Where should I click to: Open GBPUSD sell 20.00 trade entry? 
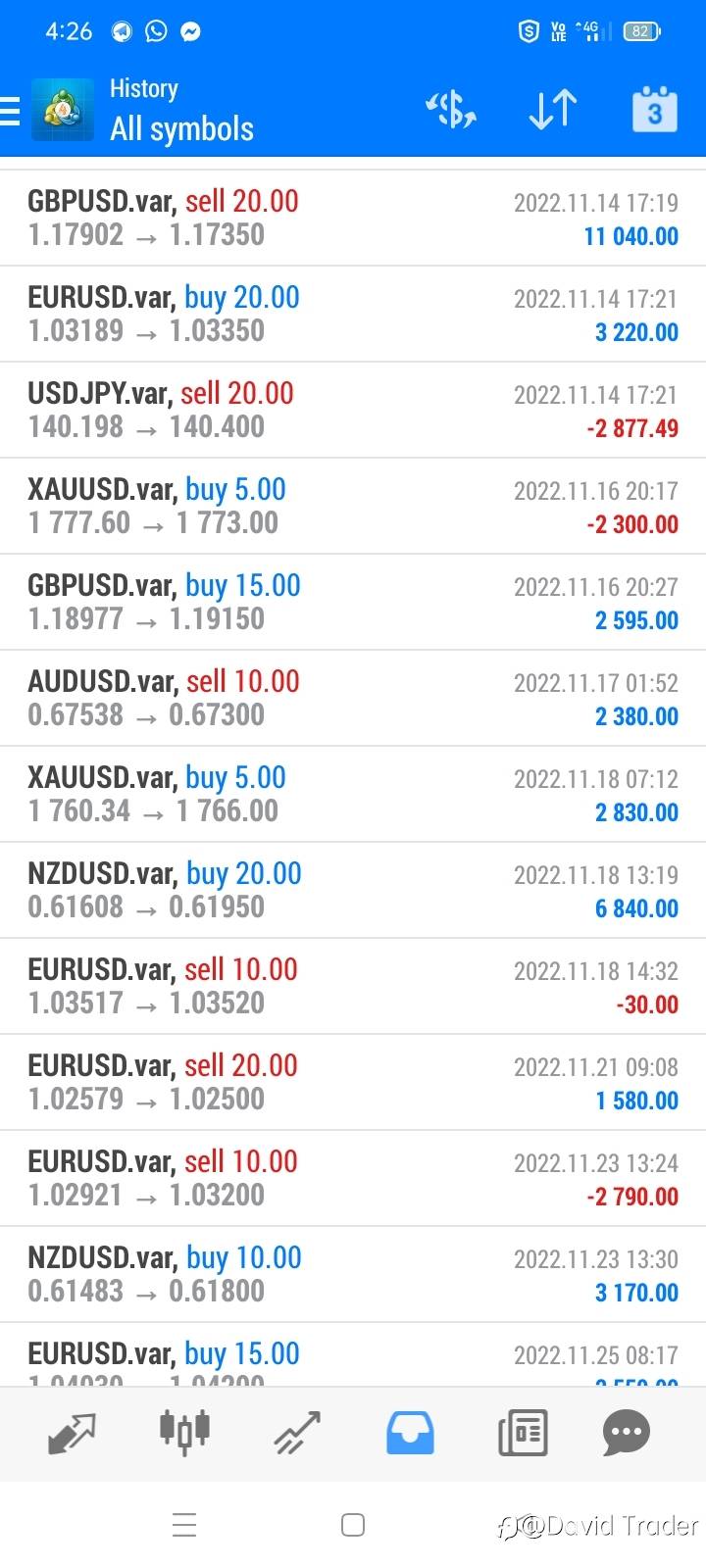point(353,218)
